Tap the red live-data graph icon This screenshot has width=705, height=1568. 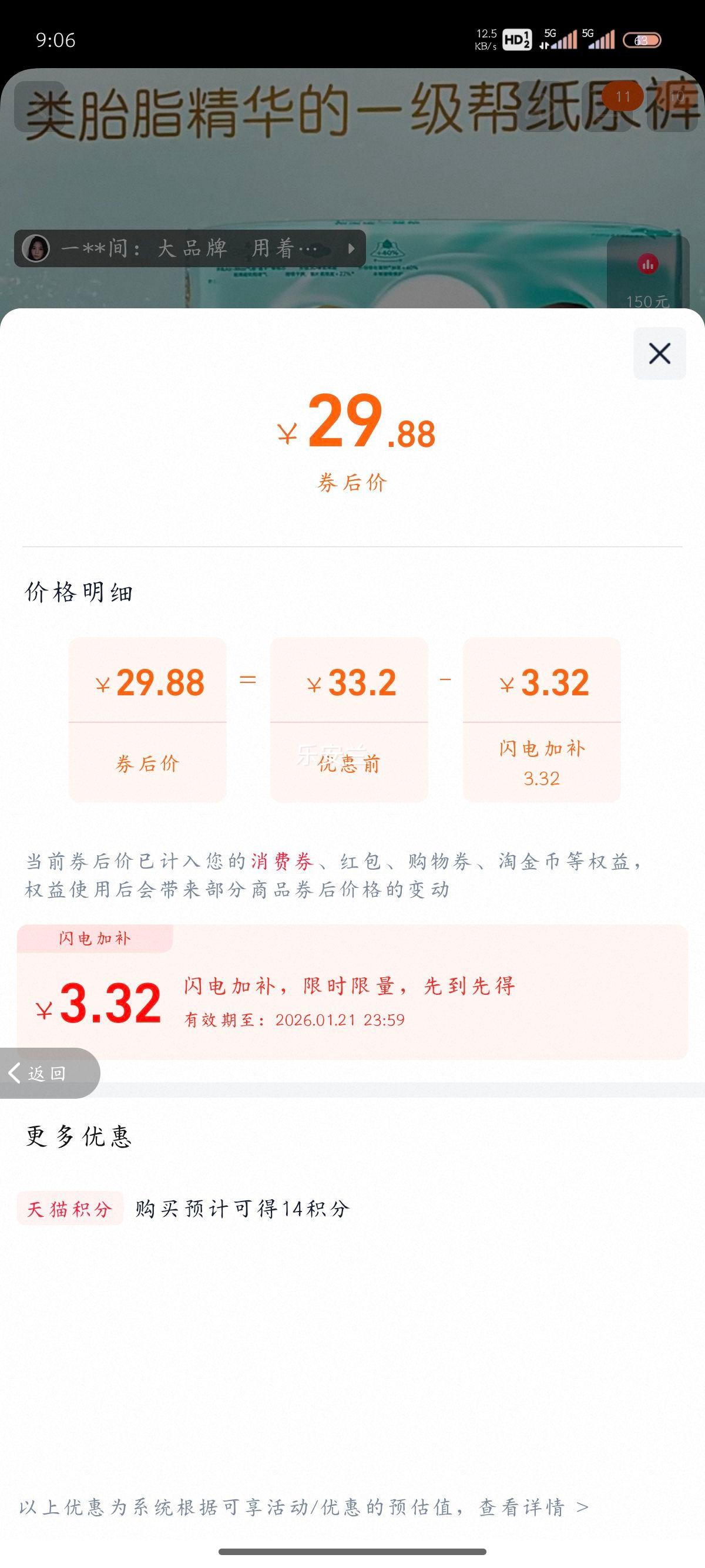pos(649,265)
